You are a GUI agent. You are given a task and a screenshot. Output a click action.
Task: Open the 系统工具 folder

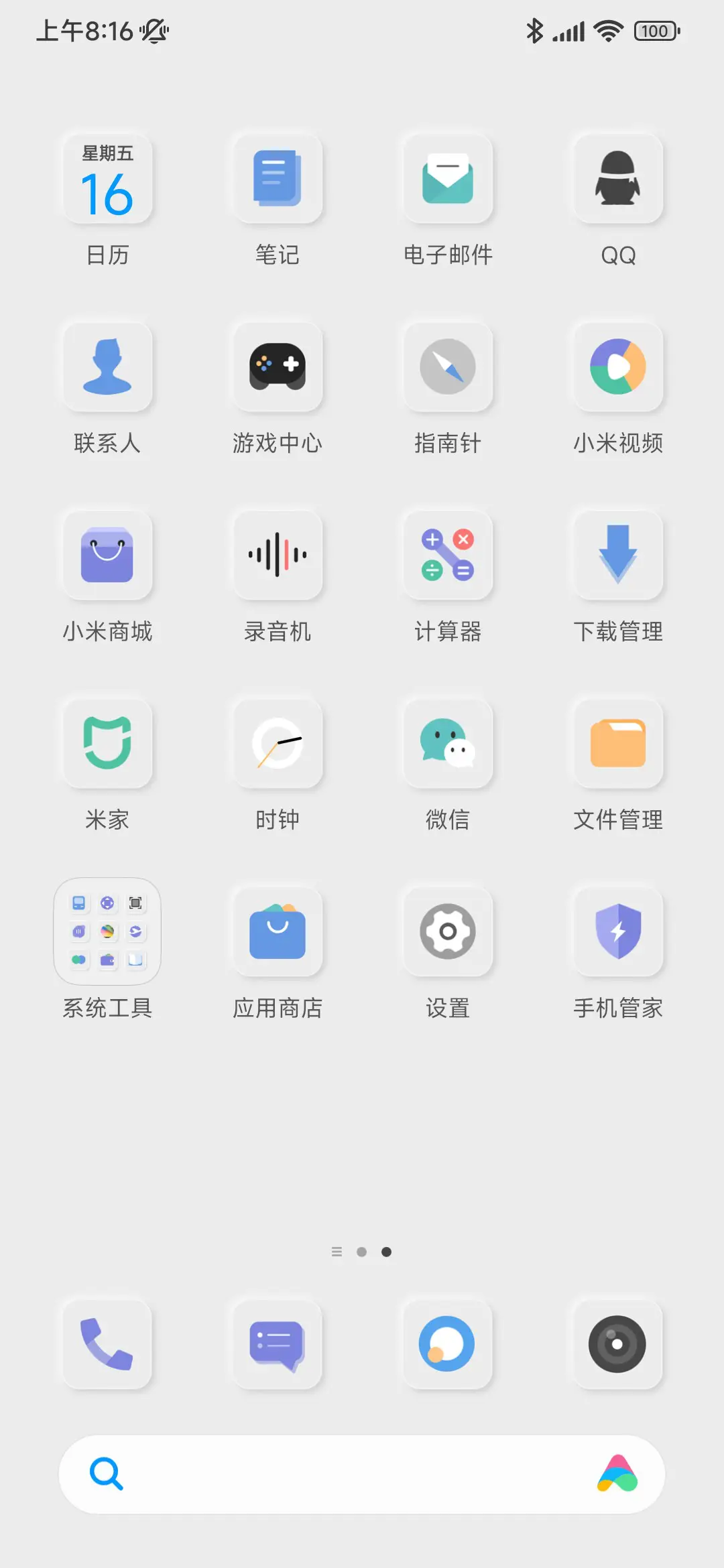tap(107, 931)
